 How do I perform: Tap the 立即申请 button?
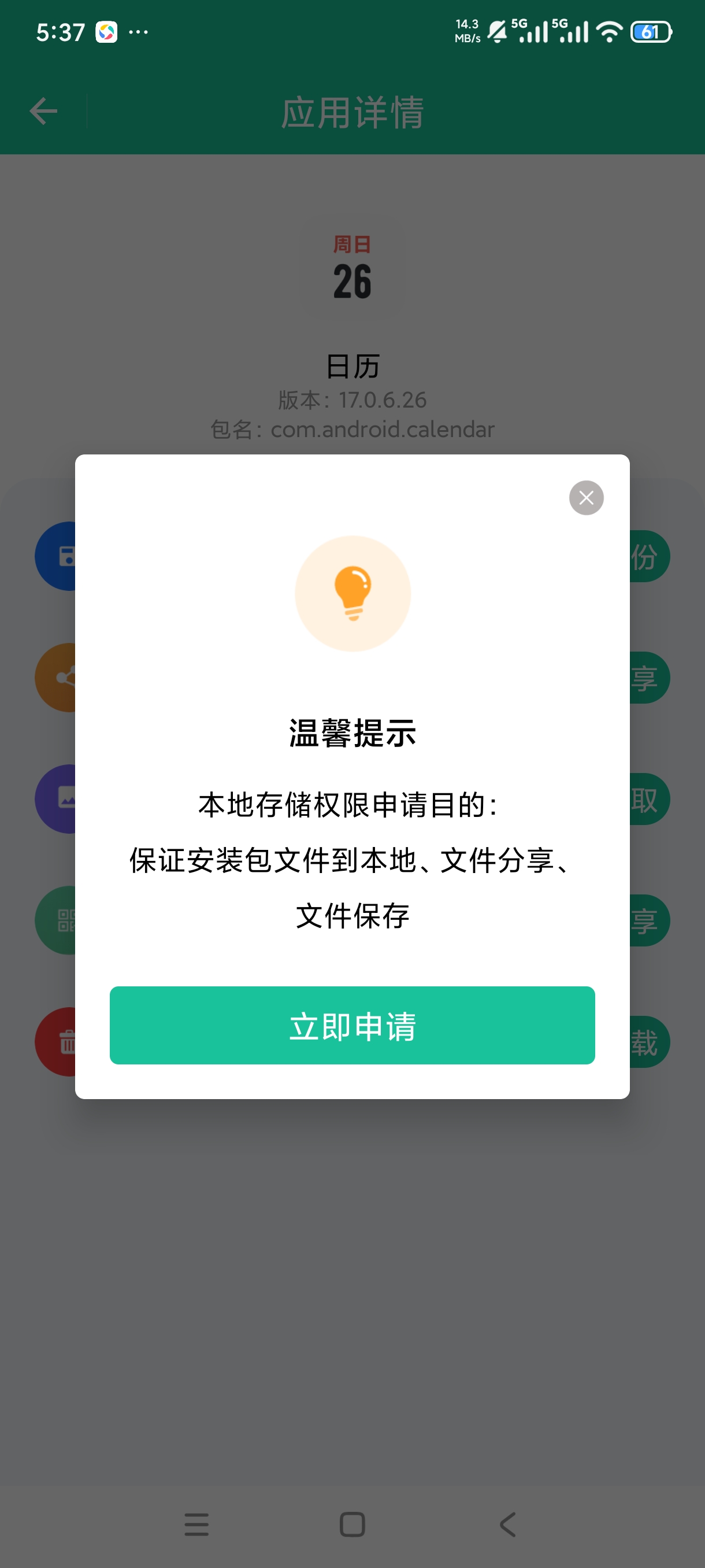[x=352, y=1025]
